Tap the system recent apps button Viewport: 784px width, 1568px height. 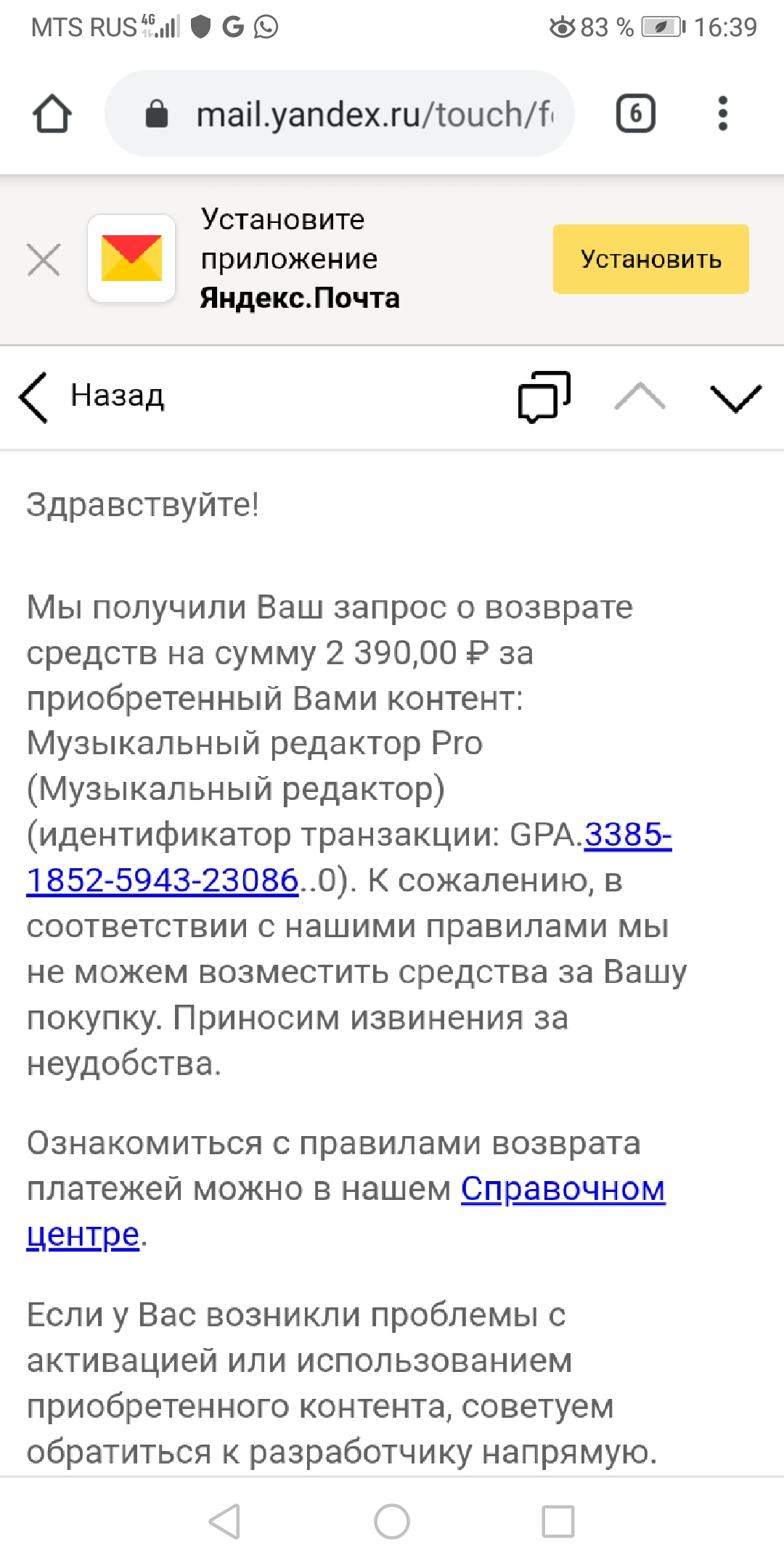click(x=558, y=1522)
